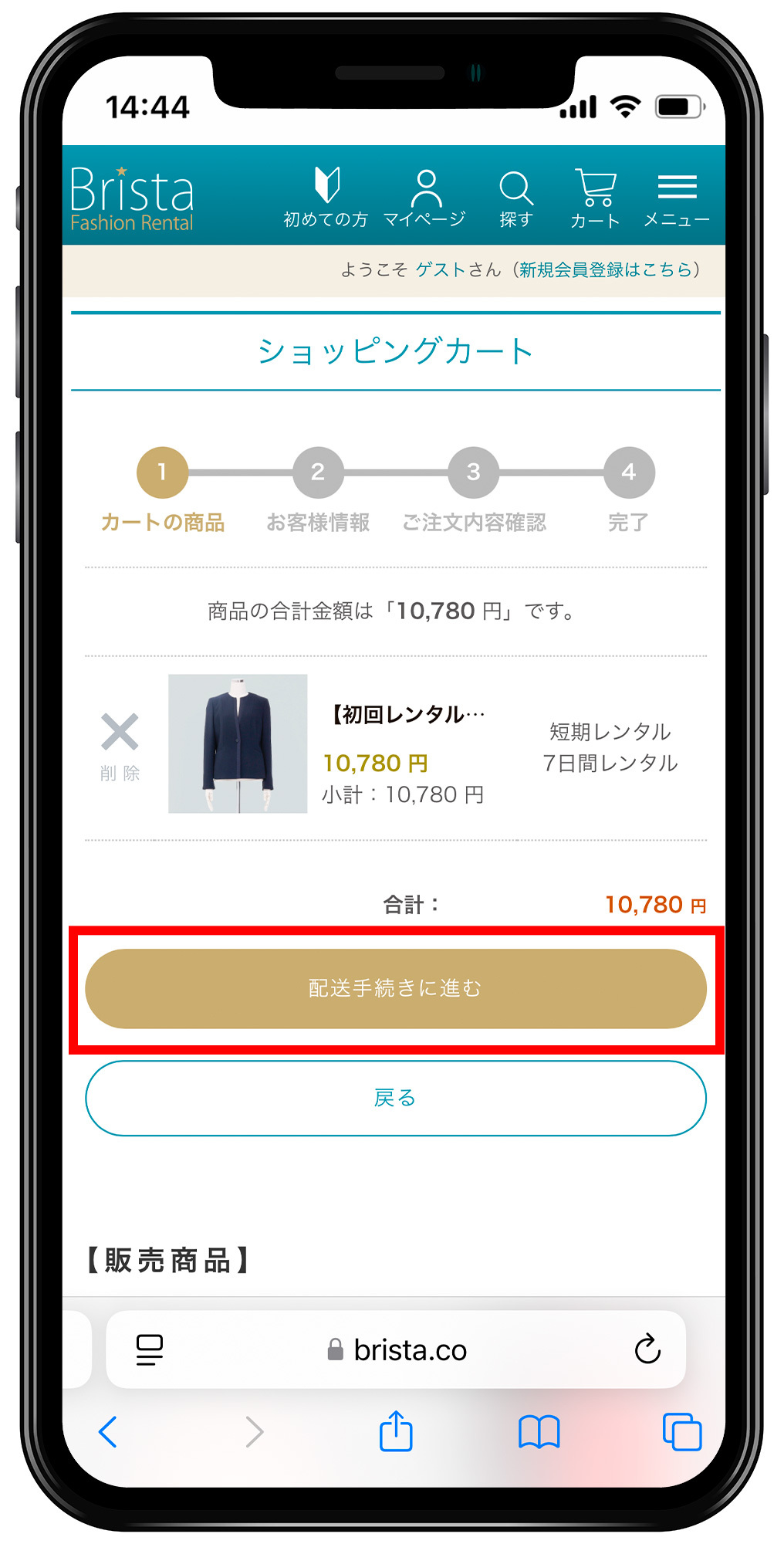This screenshot has height=1544, width=784.
Task: Show Safari open tabs
Action: pos(681,1432)
